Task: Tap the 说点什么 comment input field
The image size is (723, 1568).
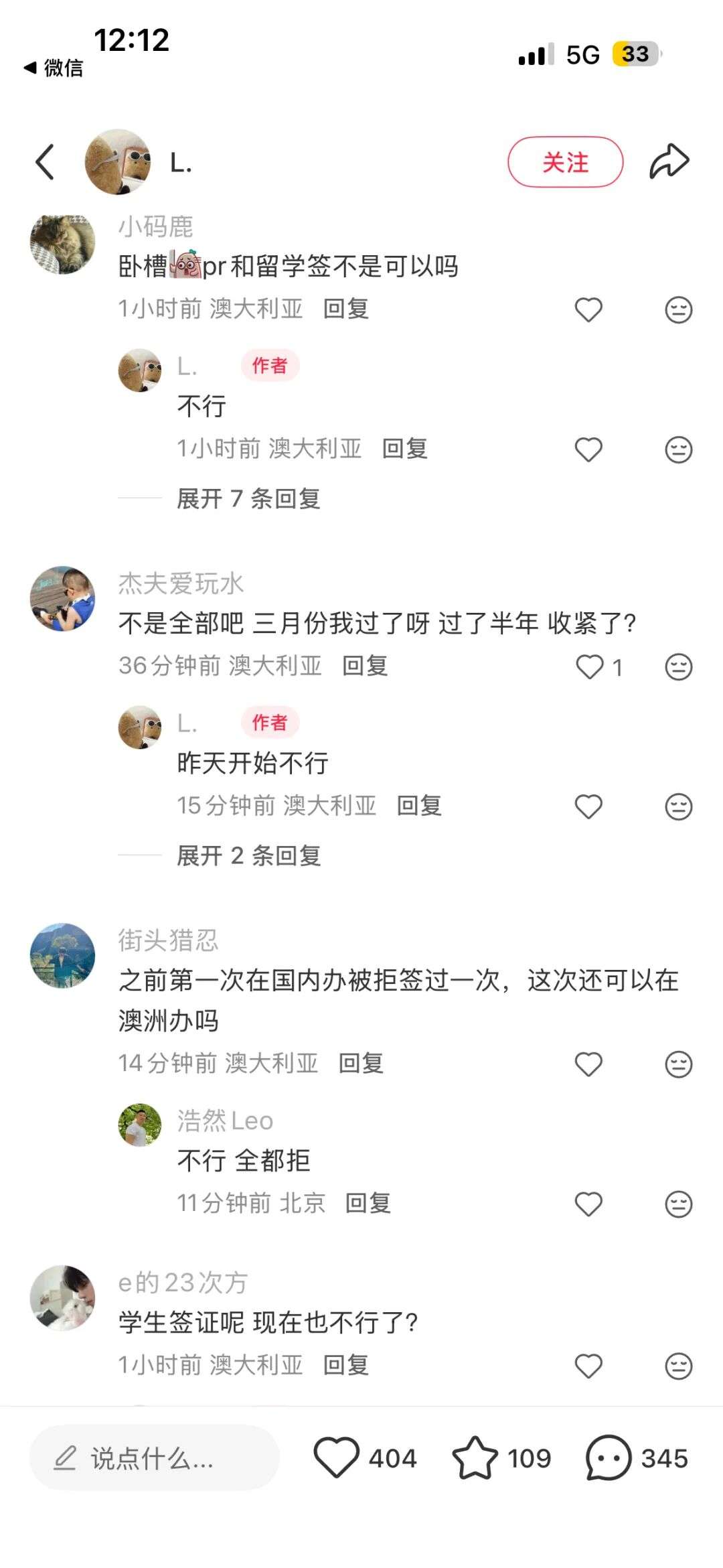Action: click(x=154, y=1458)
